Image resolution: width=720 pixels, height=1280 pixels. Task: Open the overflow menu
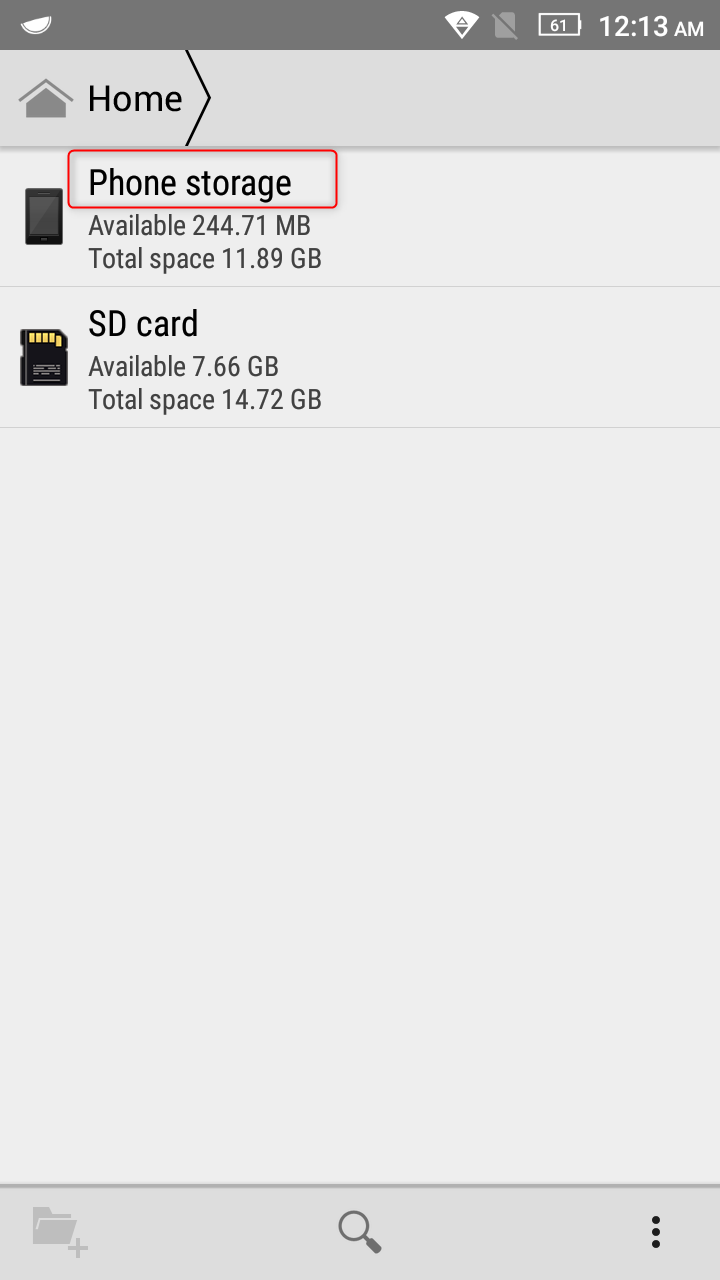656,1232
